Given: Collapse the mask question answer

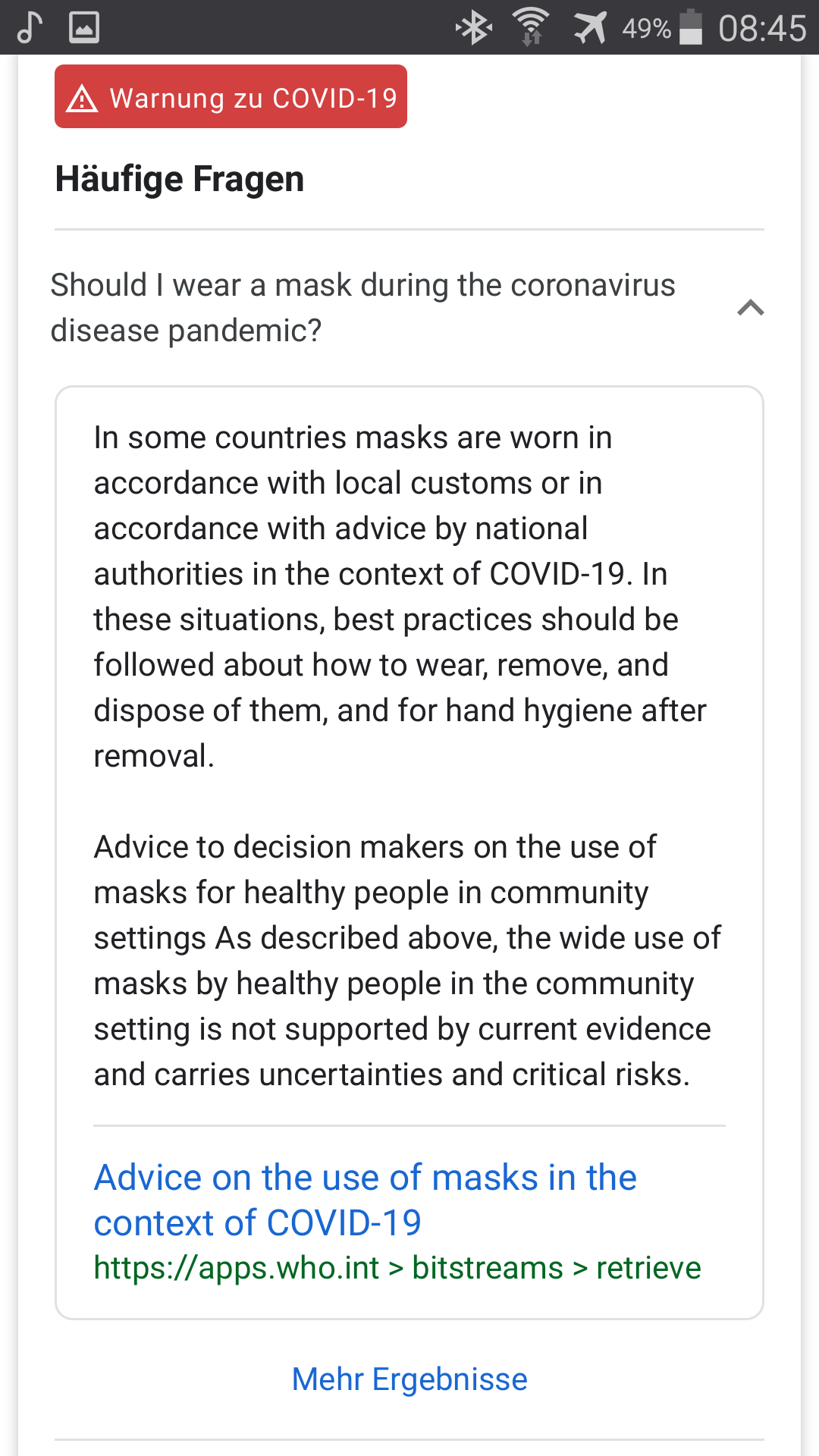Looking at the screenshot, I should tap(750, 308).
